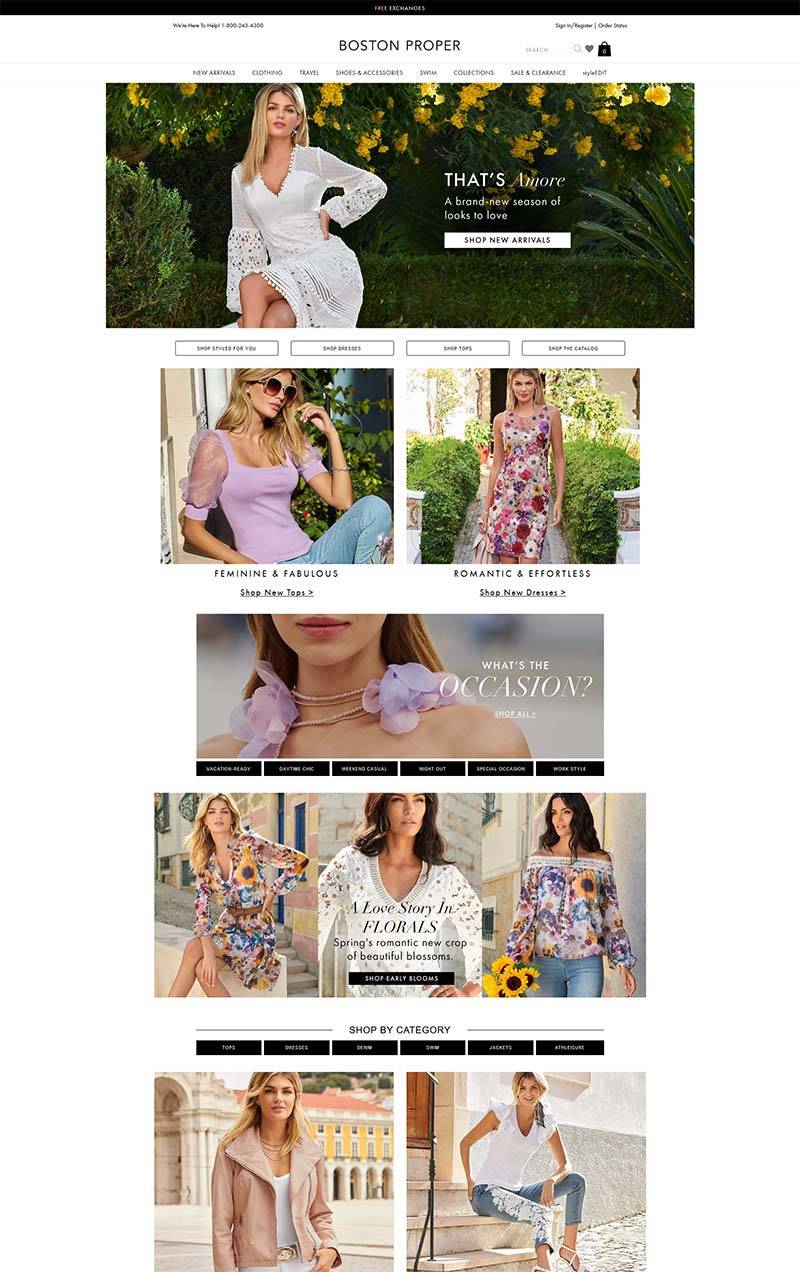Open the shopping bag

pos(604,49)
